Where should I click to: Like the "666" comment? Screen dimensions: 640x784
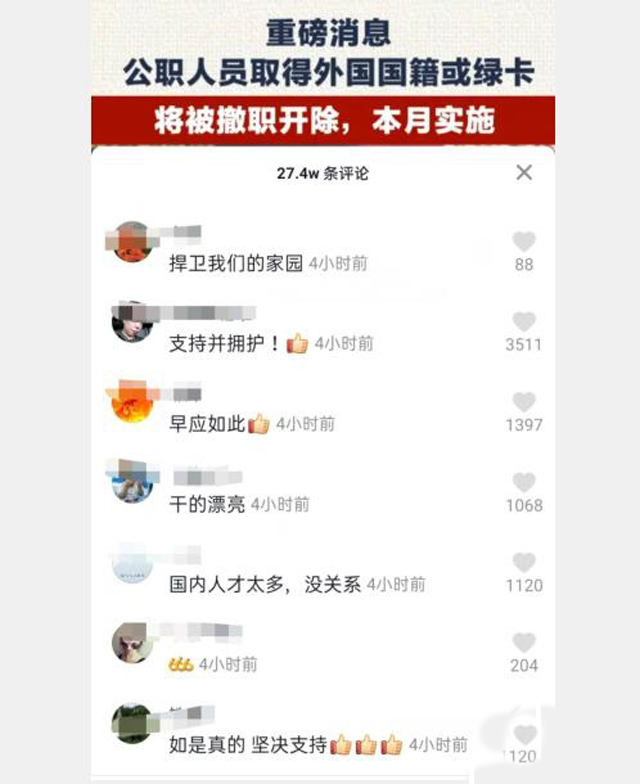click(x=524, y=643)
